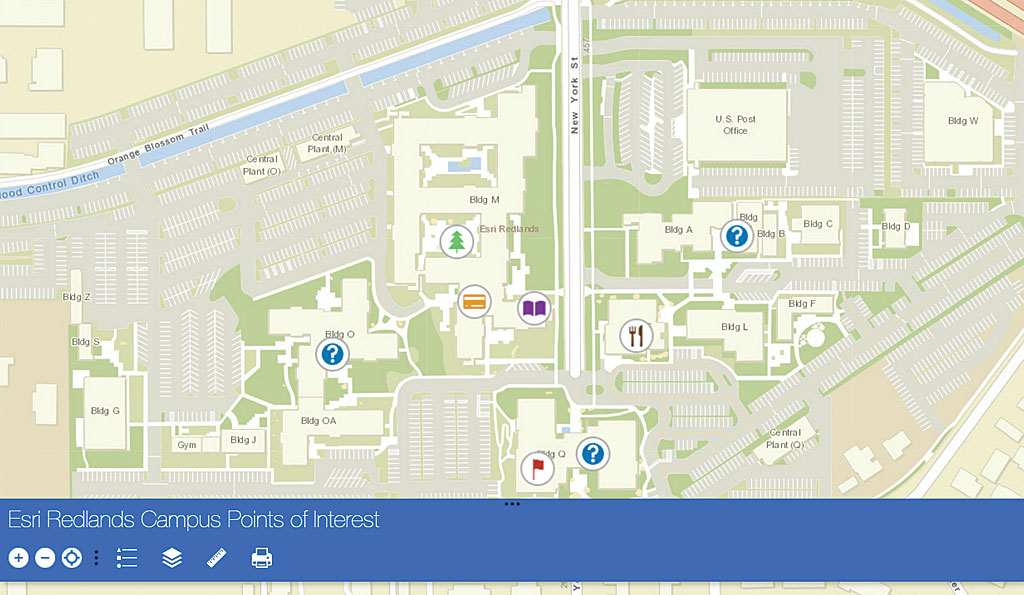Open the legend list

coord(127,558)
